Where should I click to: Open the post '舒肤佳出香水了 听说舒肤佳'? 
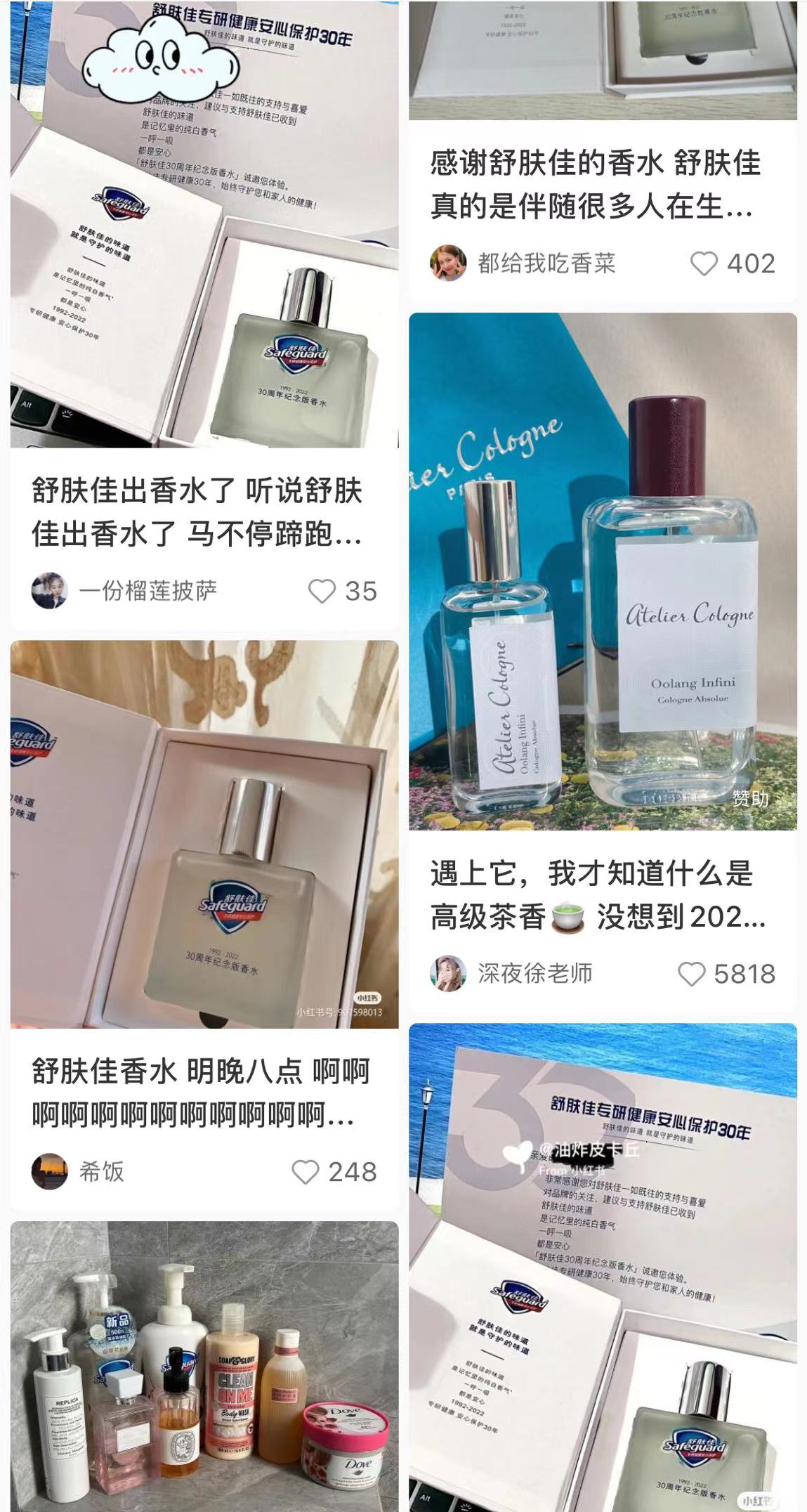pos(197,512)
